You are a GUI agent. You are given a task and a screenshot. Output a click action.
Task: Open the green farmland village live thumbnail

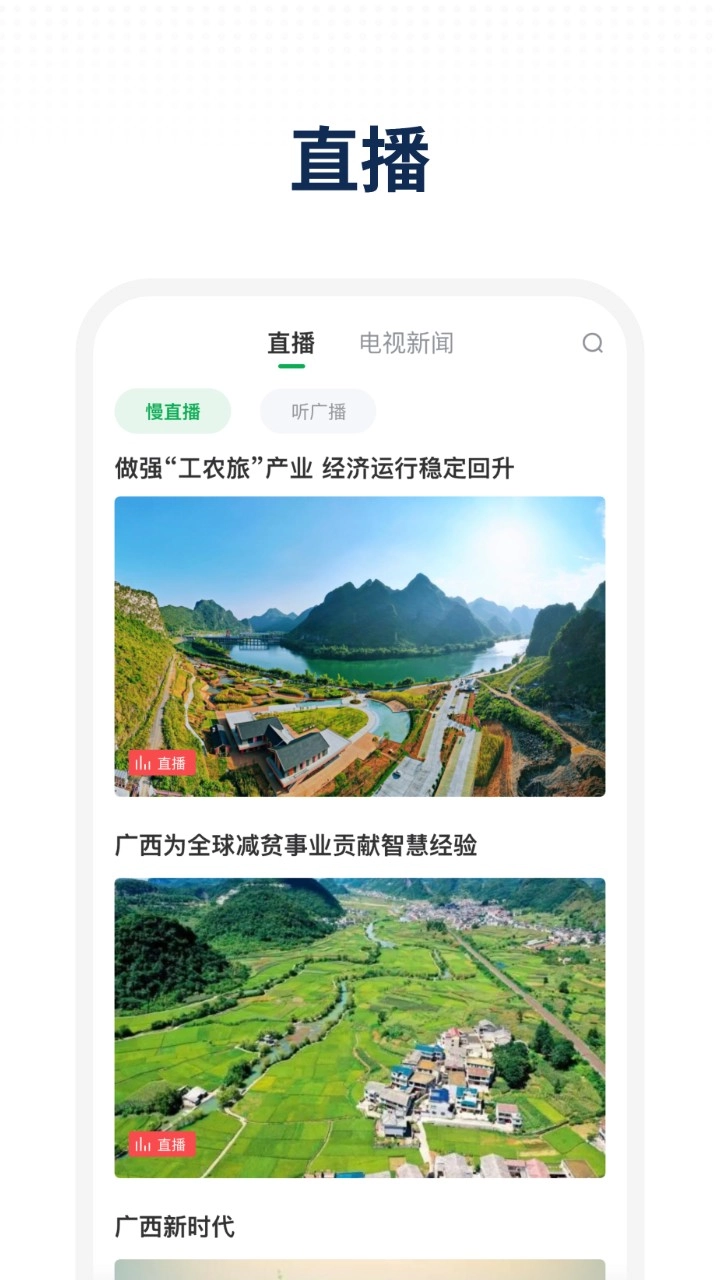360,1023
